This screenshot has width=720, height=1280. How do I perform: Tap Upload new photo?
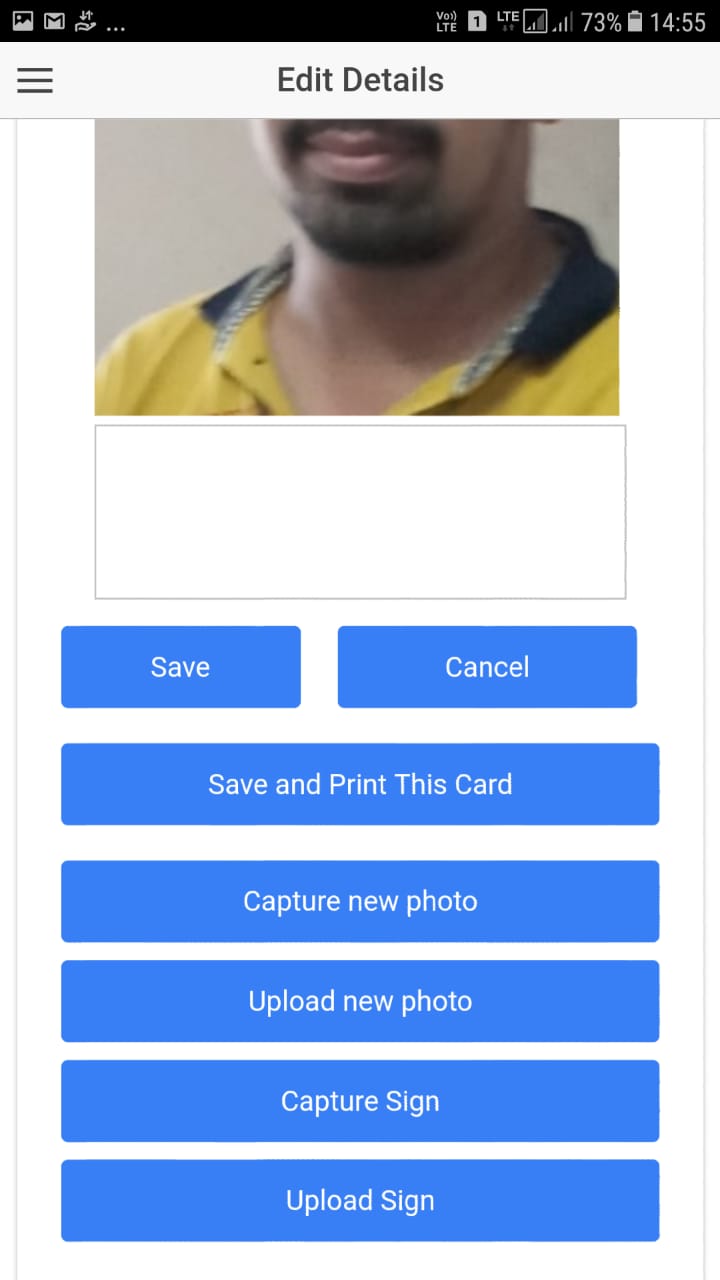(x=360, y=1001)
